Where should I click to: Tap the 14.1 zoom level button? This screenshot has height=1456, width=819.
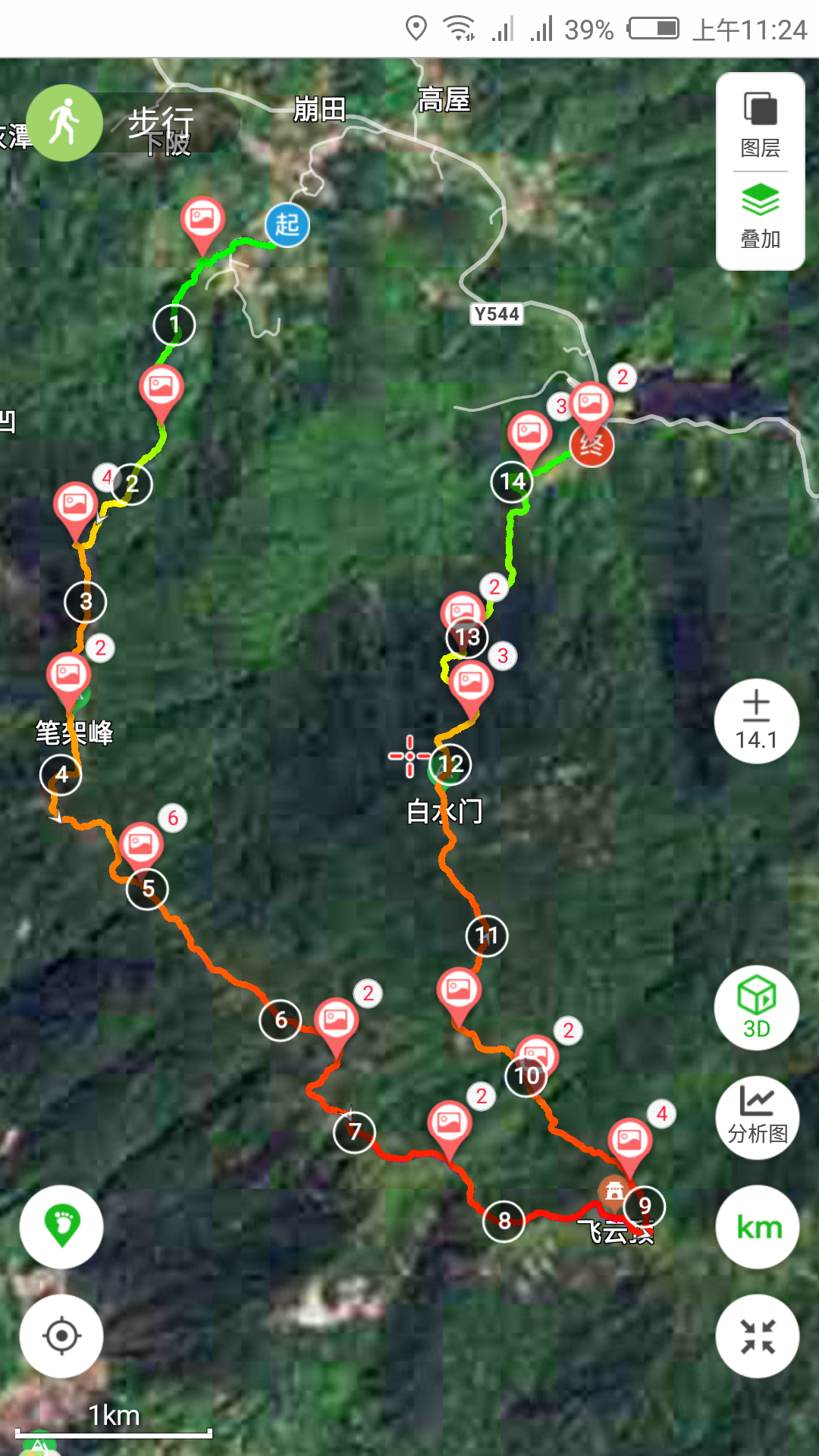pyautogui.click(x=756, y=720)
